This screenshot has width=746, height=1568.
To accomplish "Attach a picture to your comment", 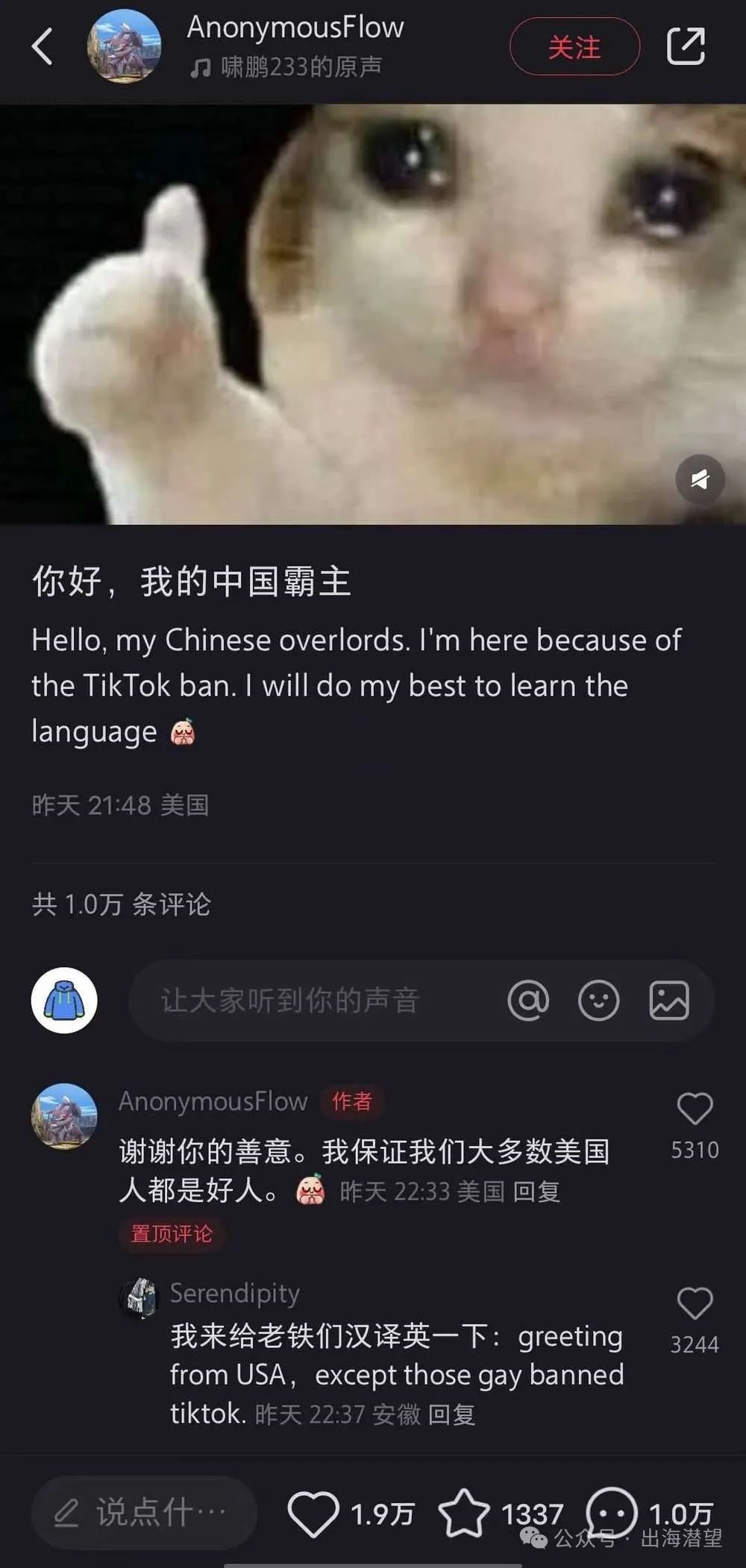I will click(668, 1000).
